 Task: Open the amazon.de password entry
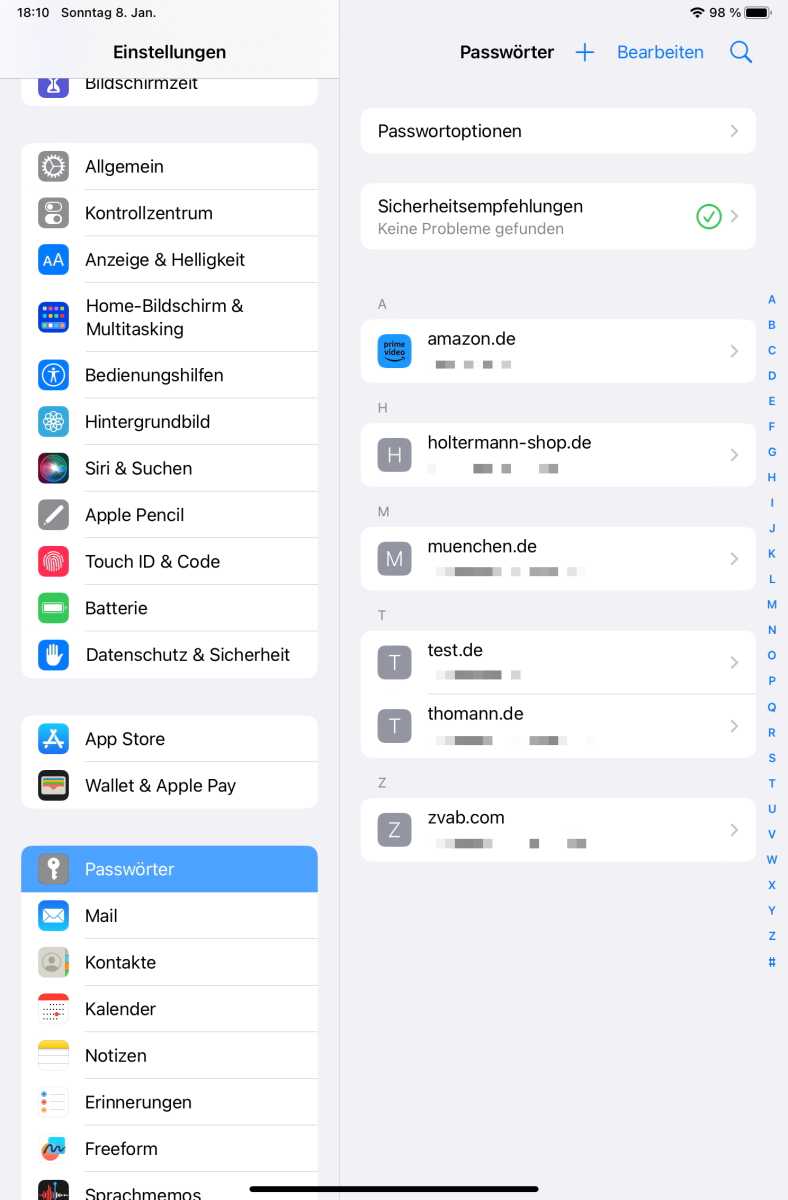(557, 351)
